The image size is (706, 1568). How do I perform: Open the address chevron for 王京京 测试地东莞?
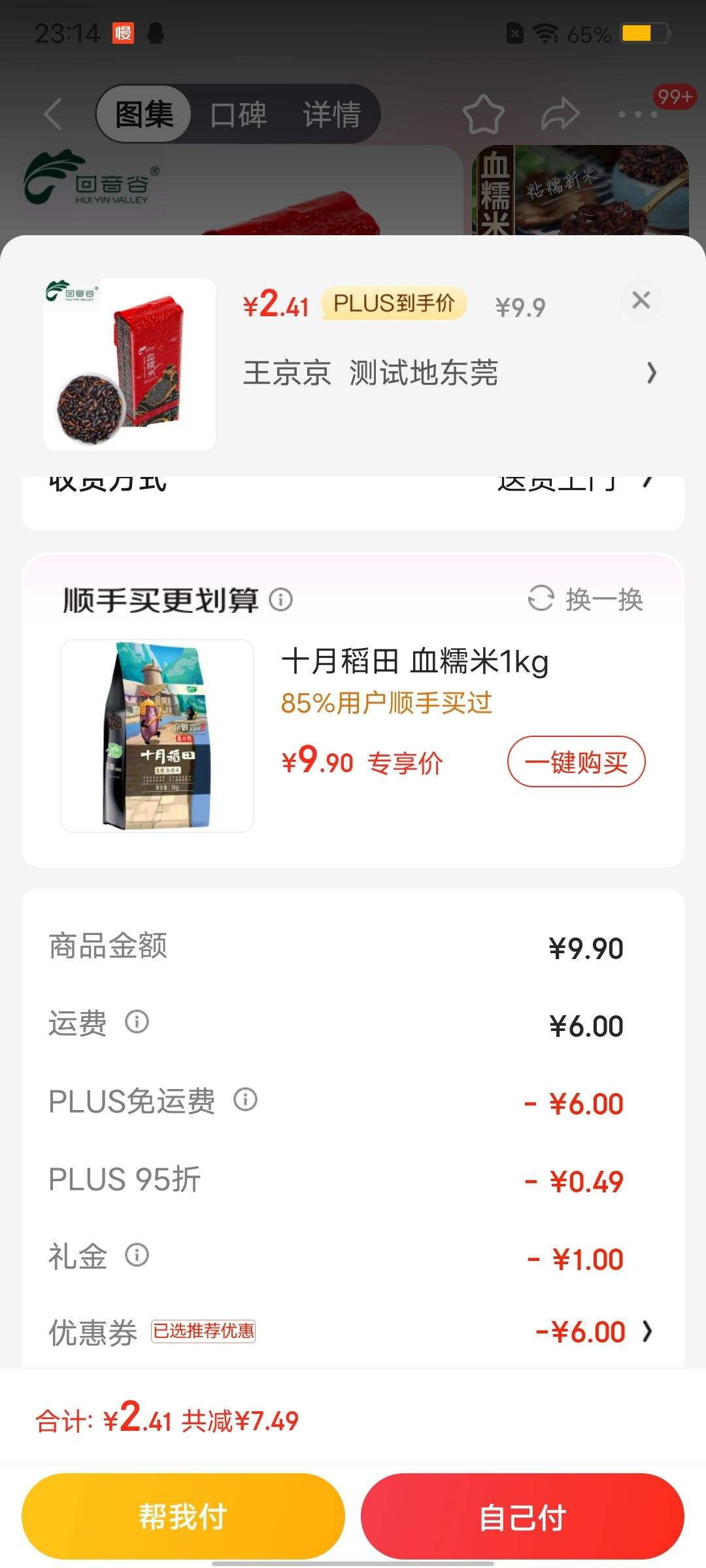pos(651,372)
